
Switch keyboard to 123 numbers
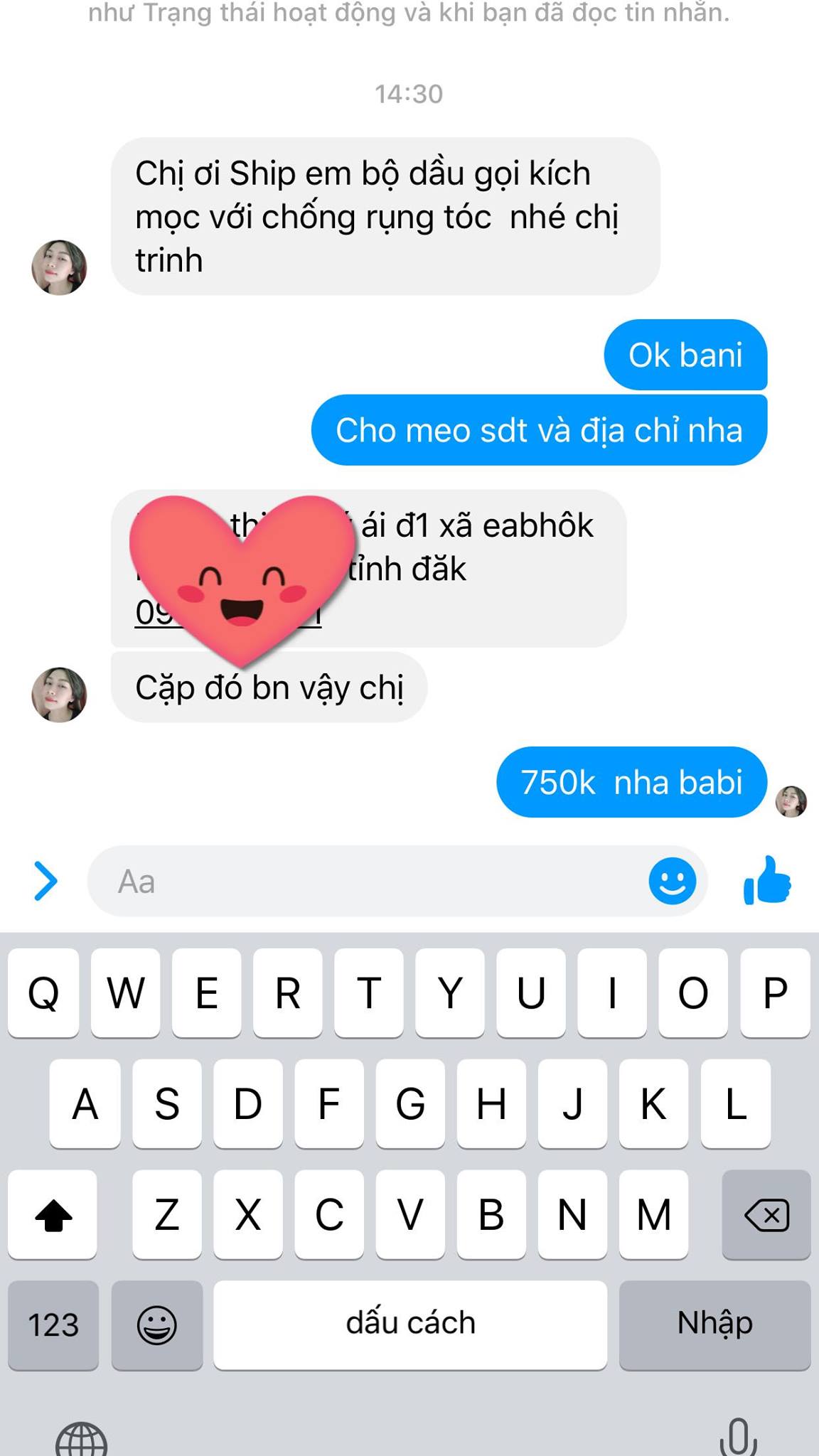(x=53, y=1325)
